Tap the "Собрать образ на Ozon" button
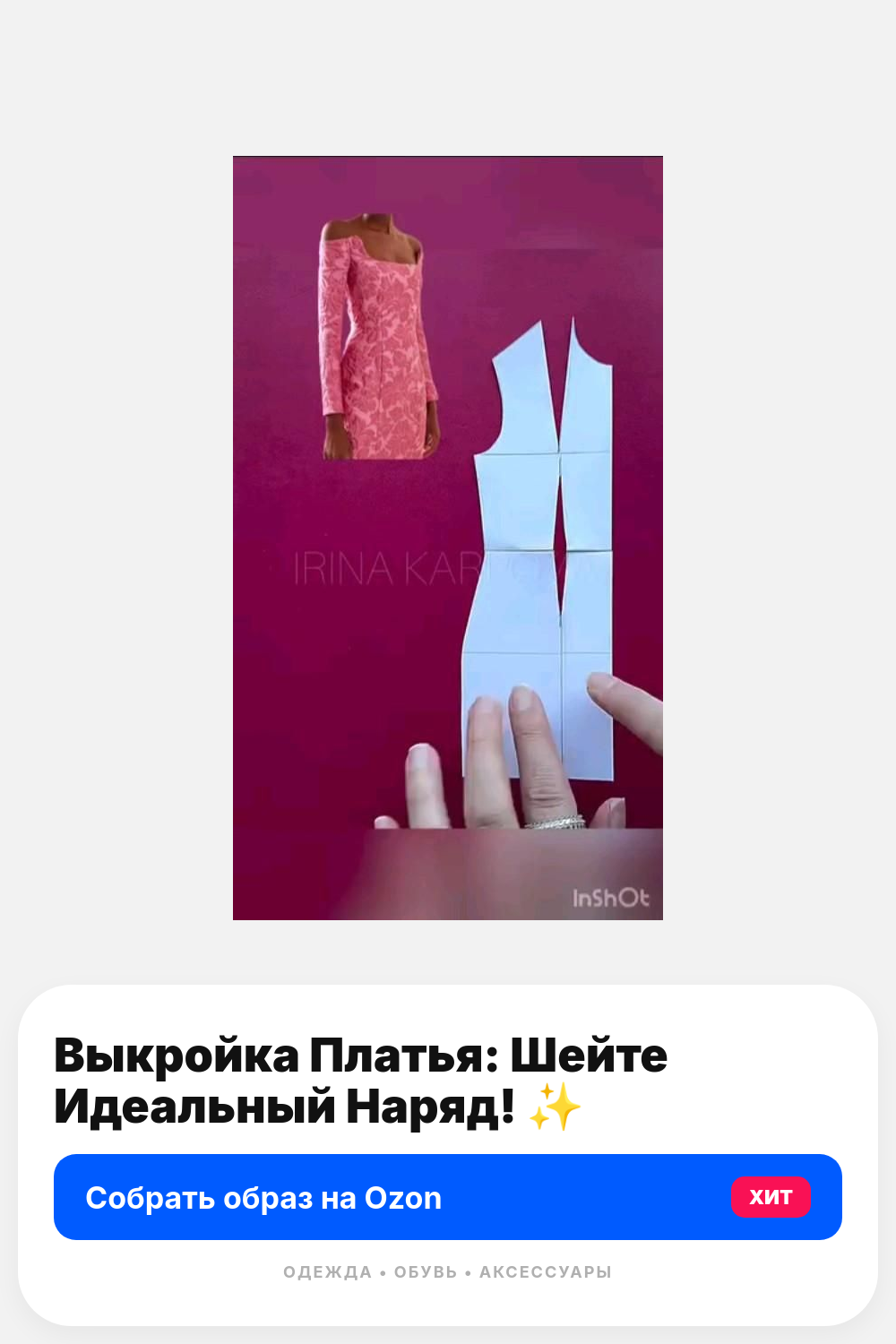This screenshot has height=1344, width=896. point(448,1197)
